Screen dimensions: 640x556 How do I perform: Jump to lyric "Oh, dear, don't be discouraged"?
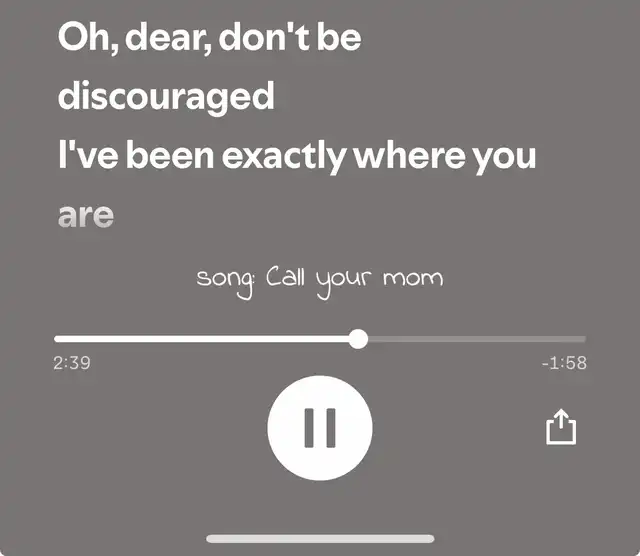pos(210,67)
